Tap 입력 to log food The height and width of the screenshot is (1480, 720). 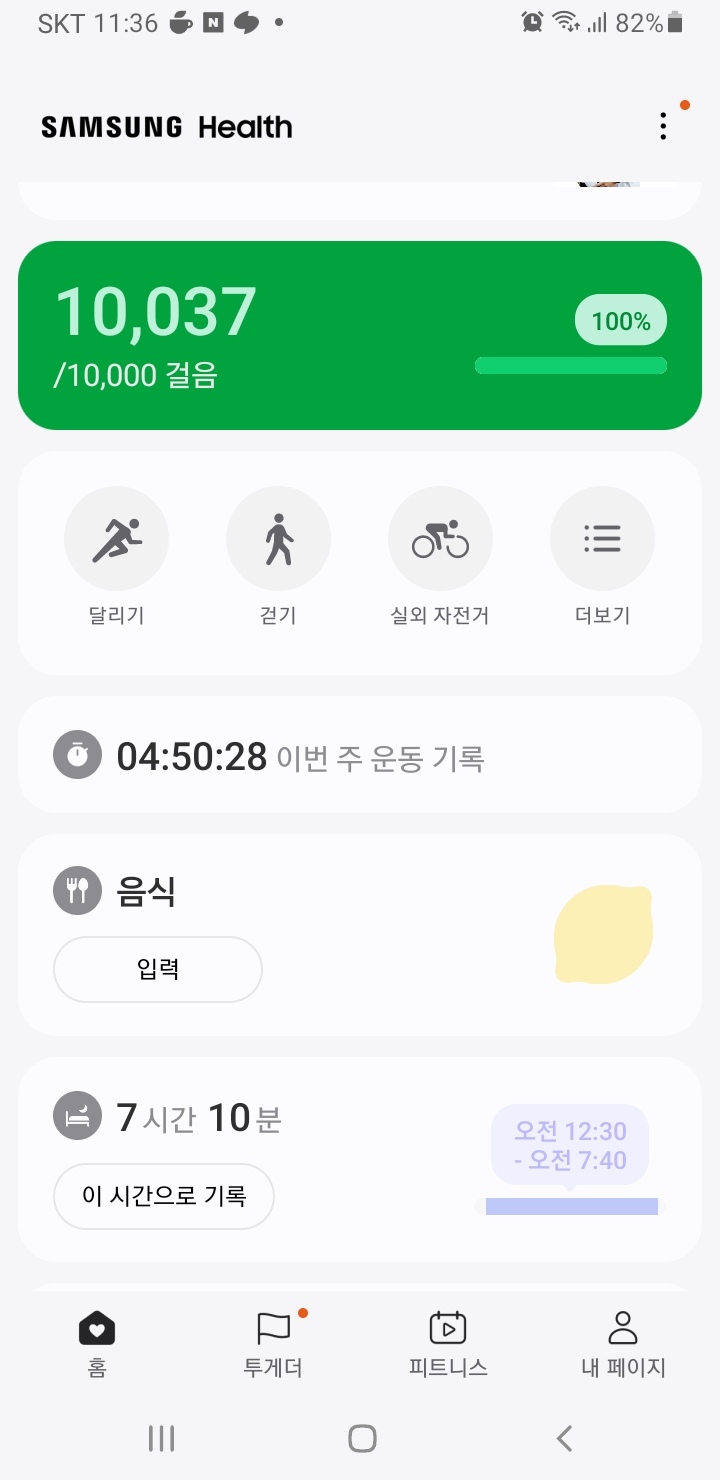click(x=158, y=969)
